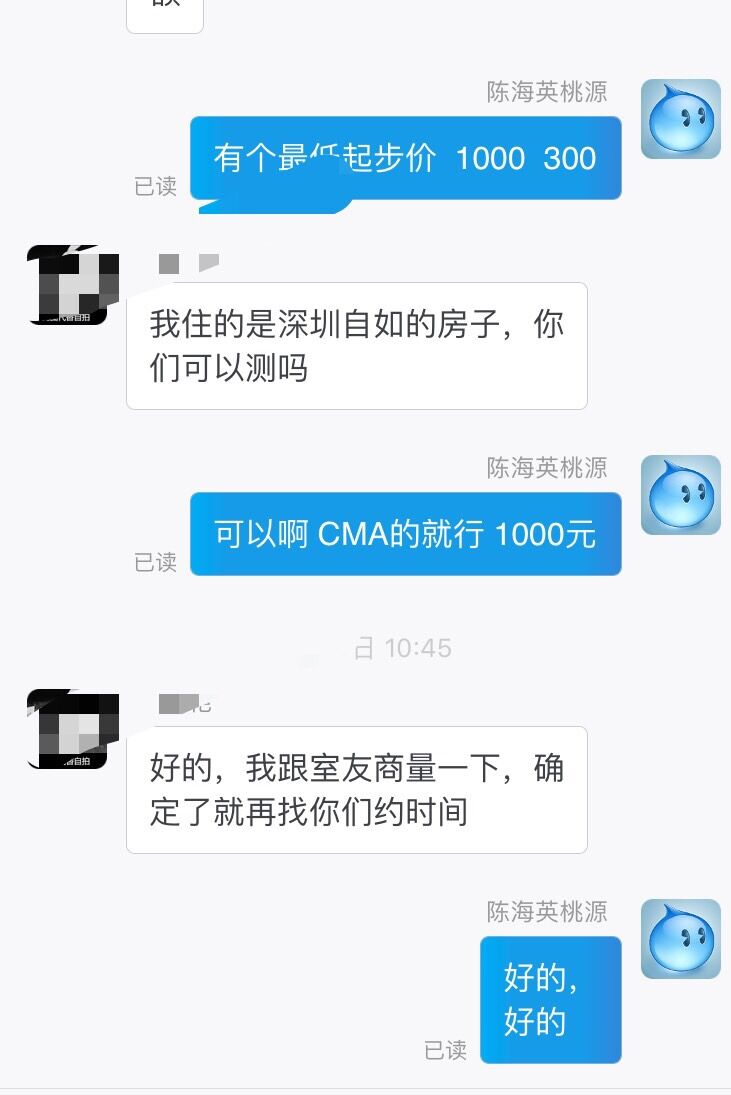Select the partially visible white bubble at the top
Viewport: 731px width, 1095px height.
pyautogui.click(x=163, y=14)
